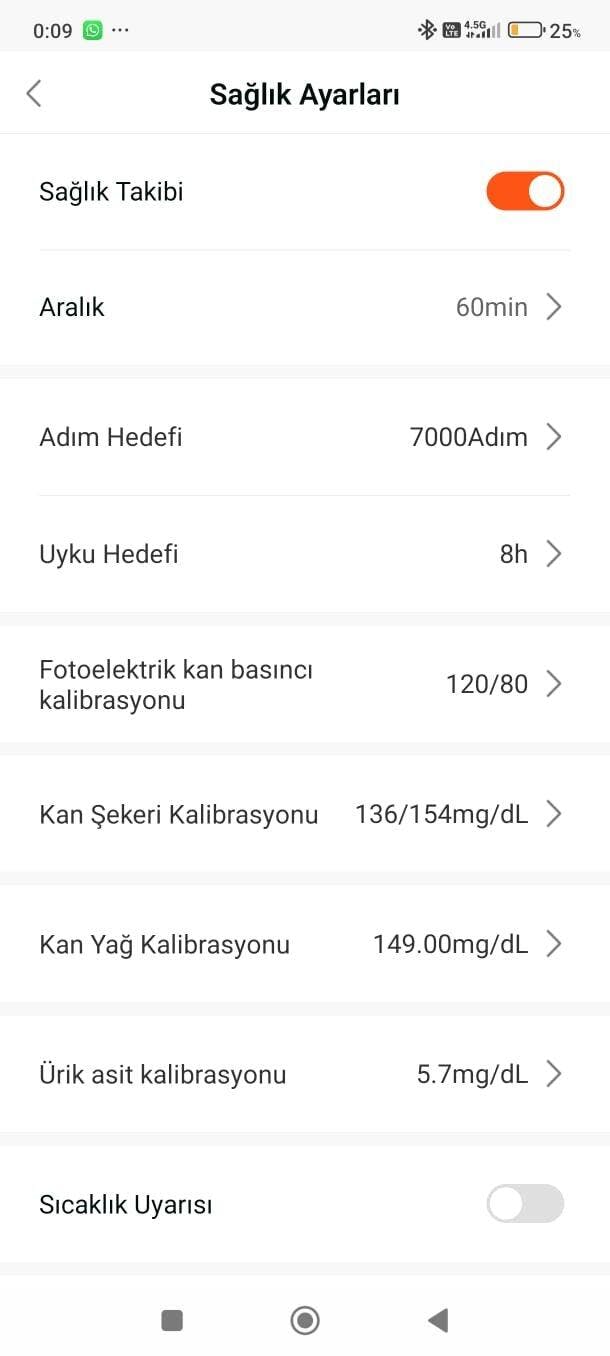Image resolution: width=610 pixels, height=1356 pixels.
Task: Go back from Sağlık Ayarları
Action: tap(34, 94)
